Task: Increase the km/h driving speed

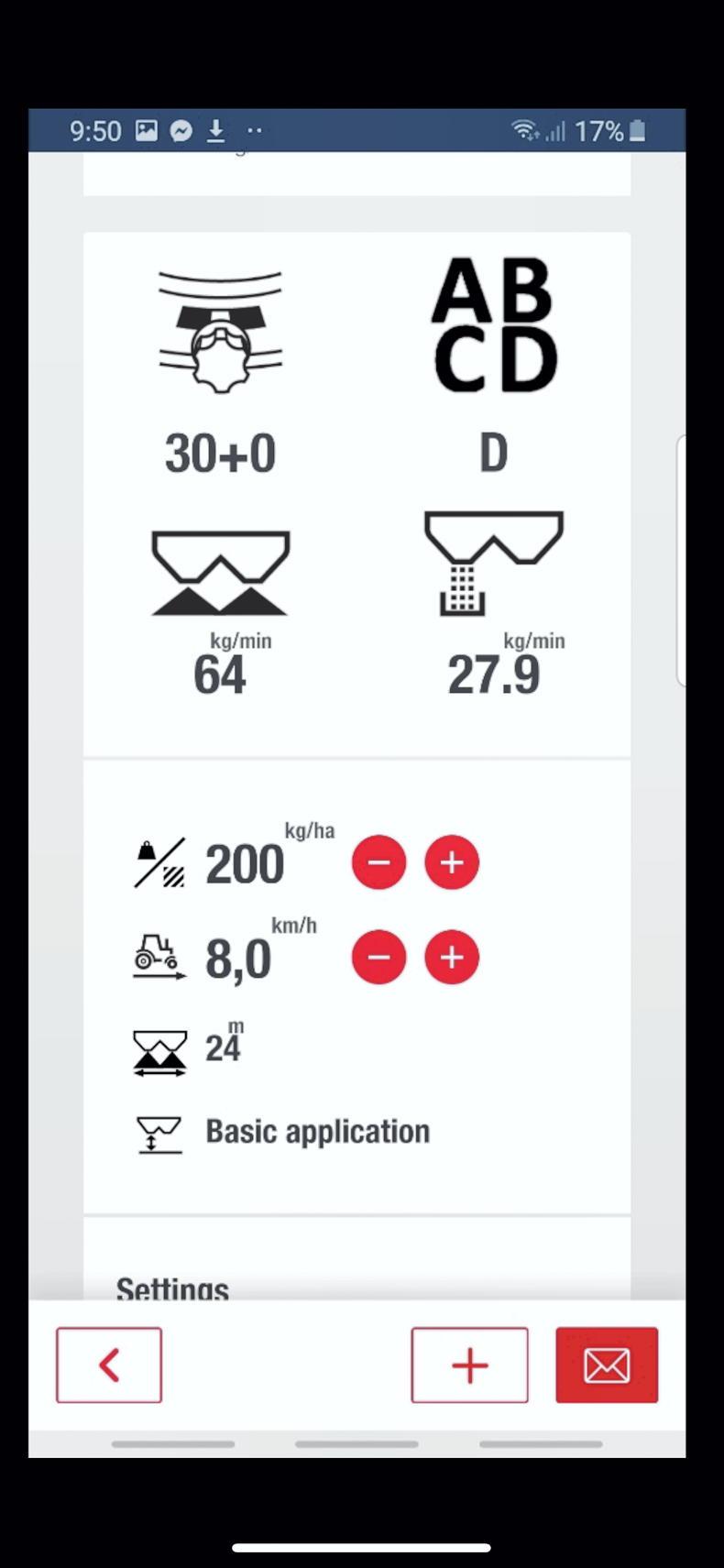Action: point(452,958)
